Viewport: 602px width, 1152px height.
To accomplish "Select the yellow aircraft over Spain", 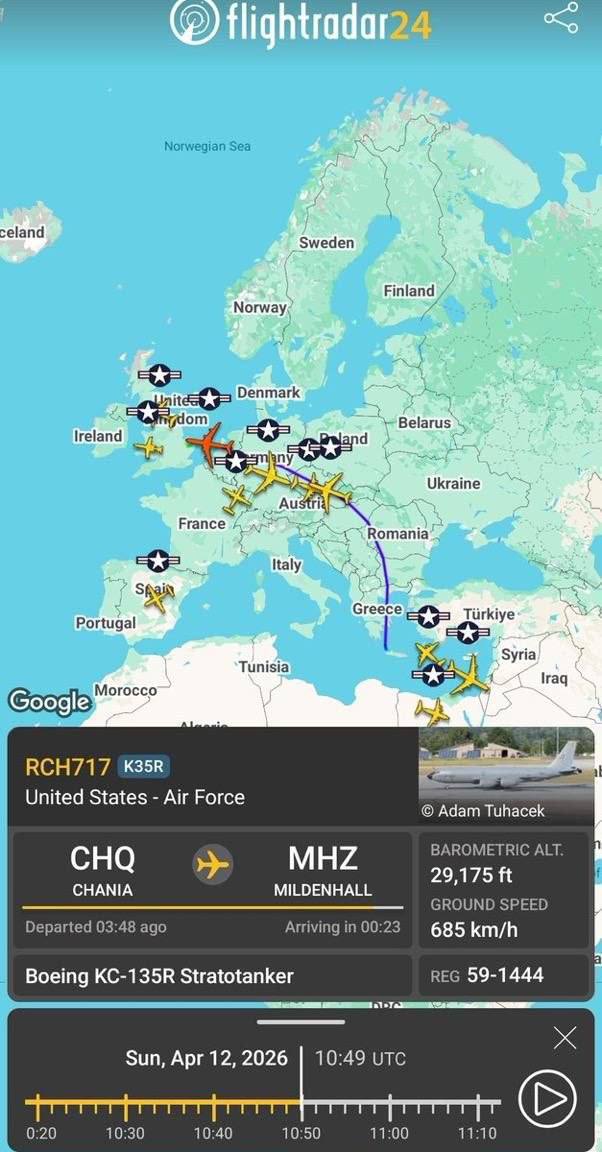I will point(158,598).
